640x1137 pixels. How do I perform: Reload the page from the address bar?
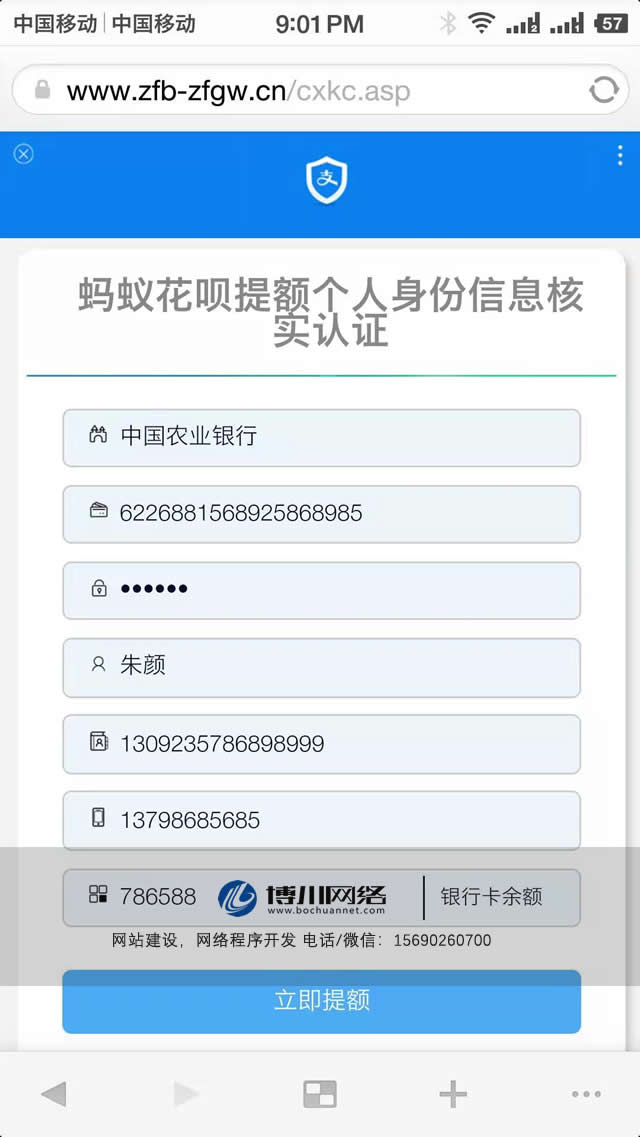coord(604,91)
